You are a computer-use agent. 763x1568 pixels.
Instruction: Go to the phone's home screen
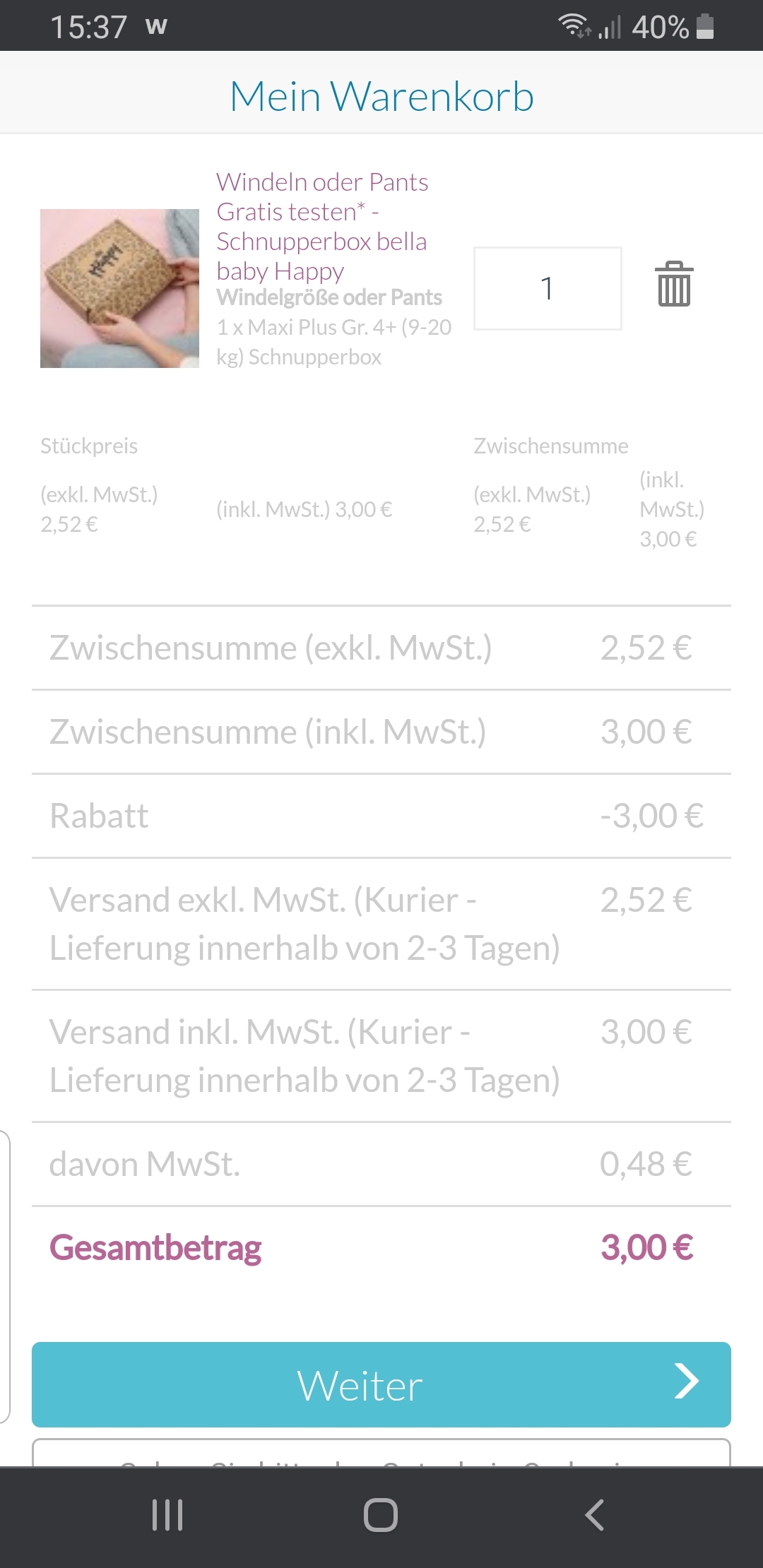381,1515
